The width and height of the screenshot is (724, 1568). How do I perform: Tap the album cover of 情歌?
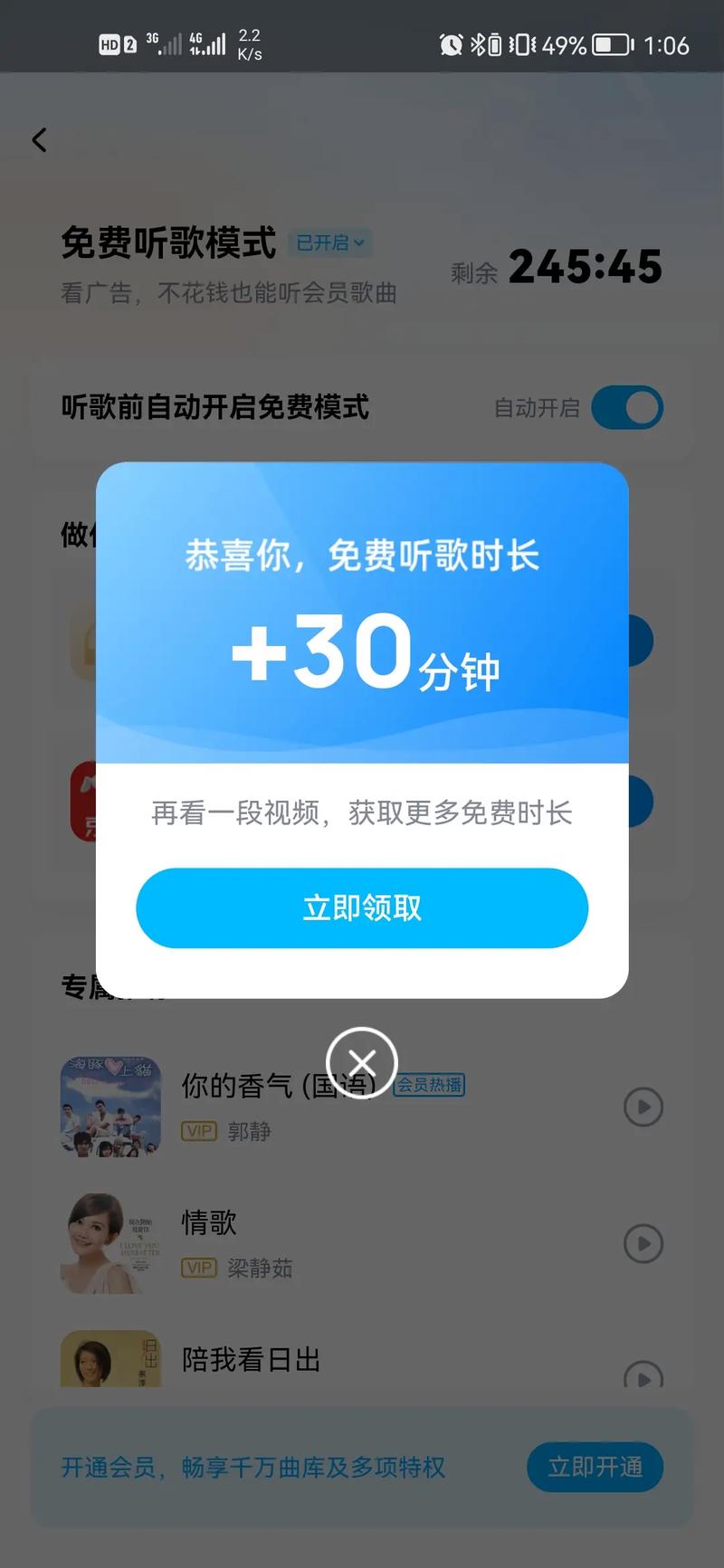coord(110,1243)
